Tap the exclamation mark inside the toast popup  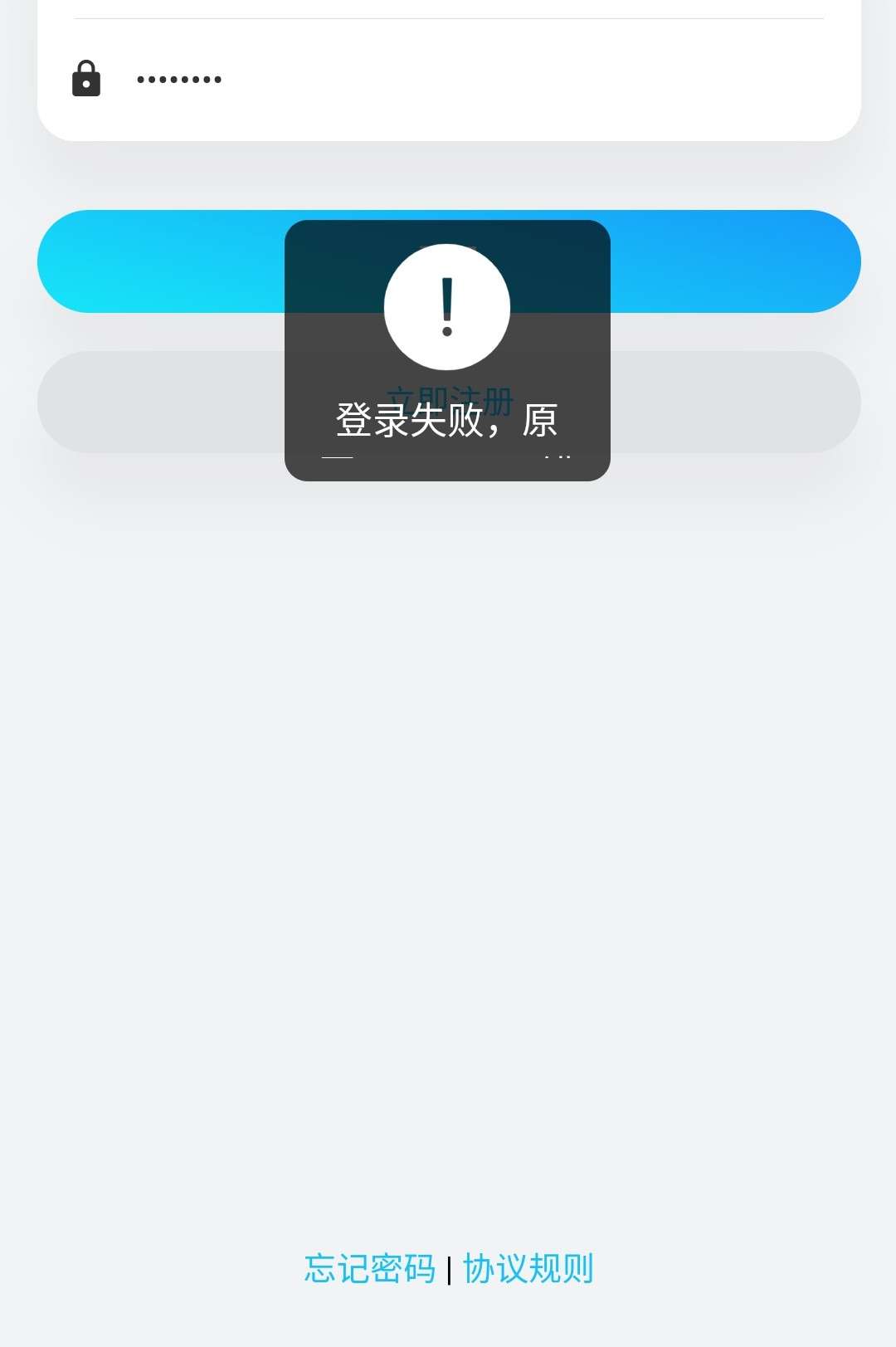[x=447, y=306]
